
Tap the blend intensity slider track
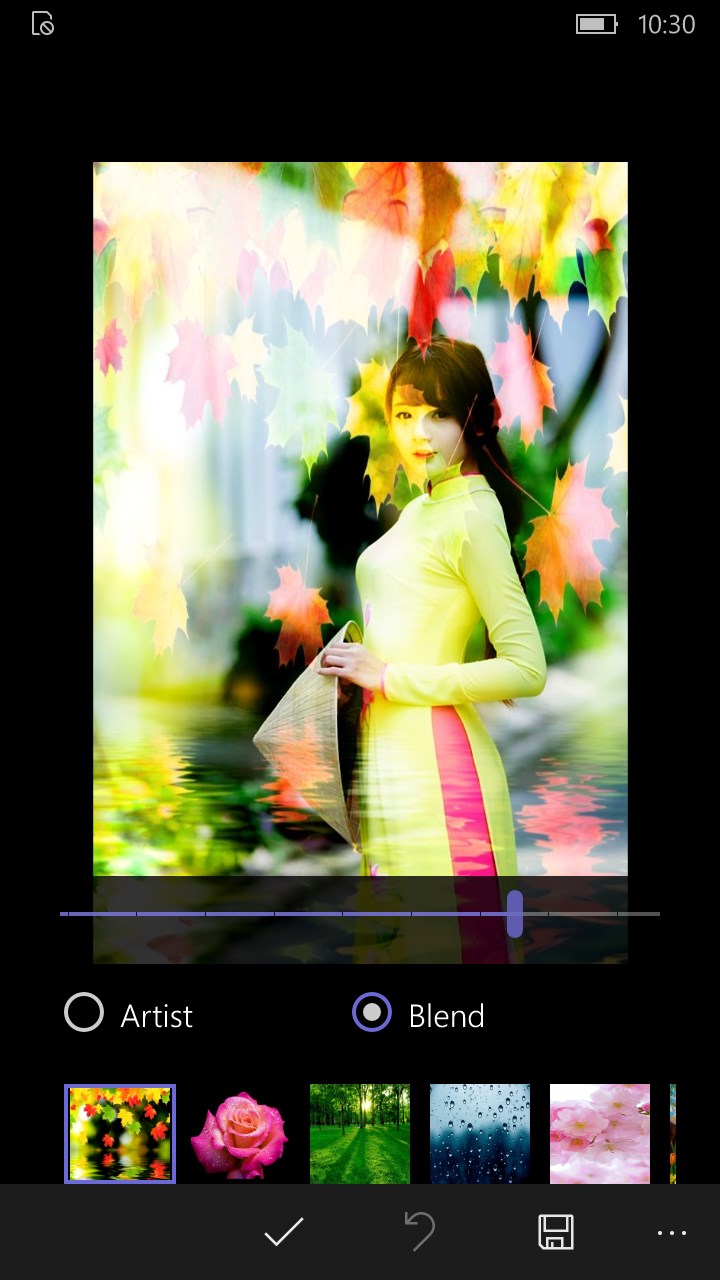tap(300, 914)
